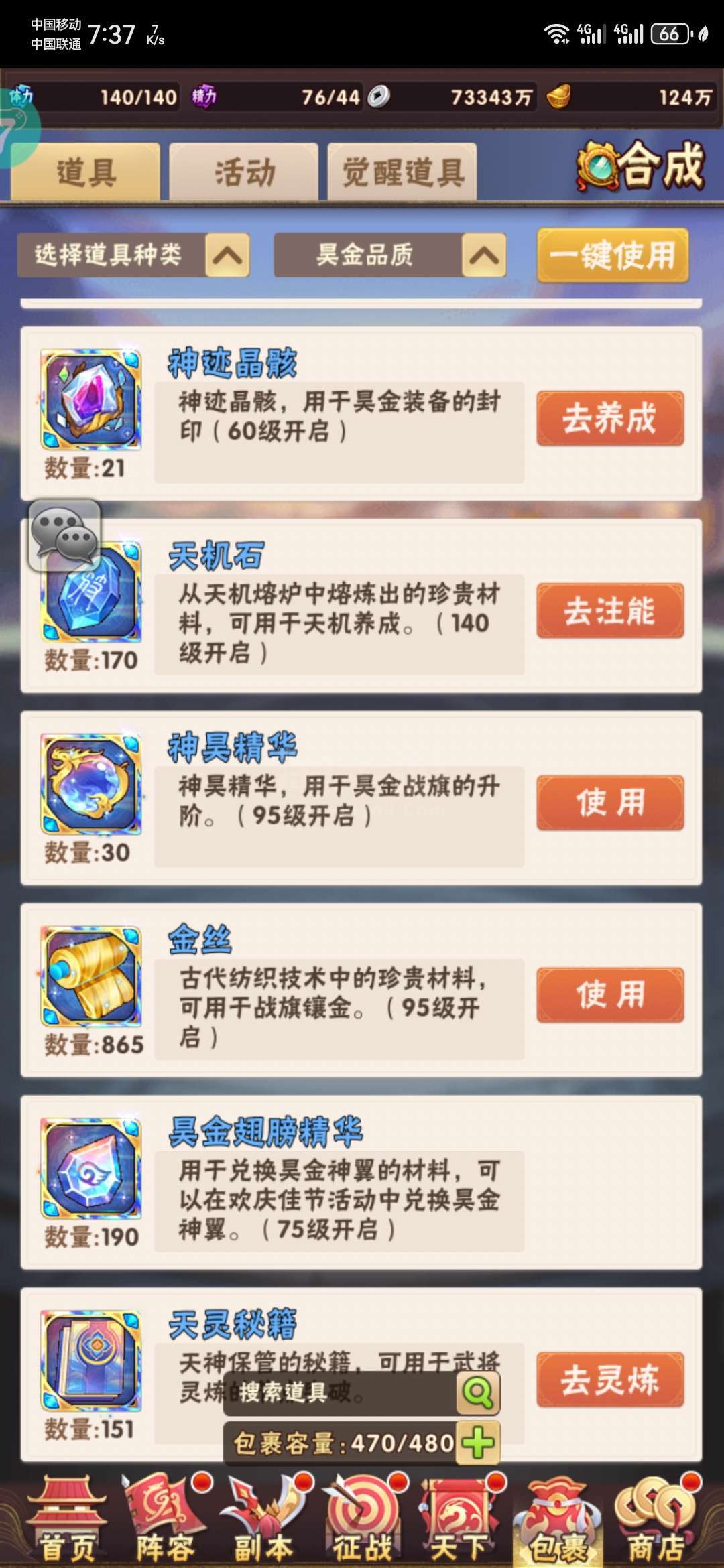Image resolution: width=724 pixels, height=1568 pixels.
Task: Open the chat bubble icon
Action: [x=64, y=535]
